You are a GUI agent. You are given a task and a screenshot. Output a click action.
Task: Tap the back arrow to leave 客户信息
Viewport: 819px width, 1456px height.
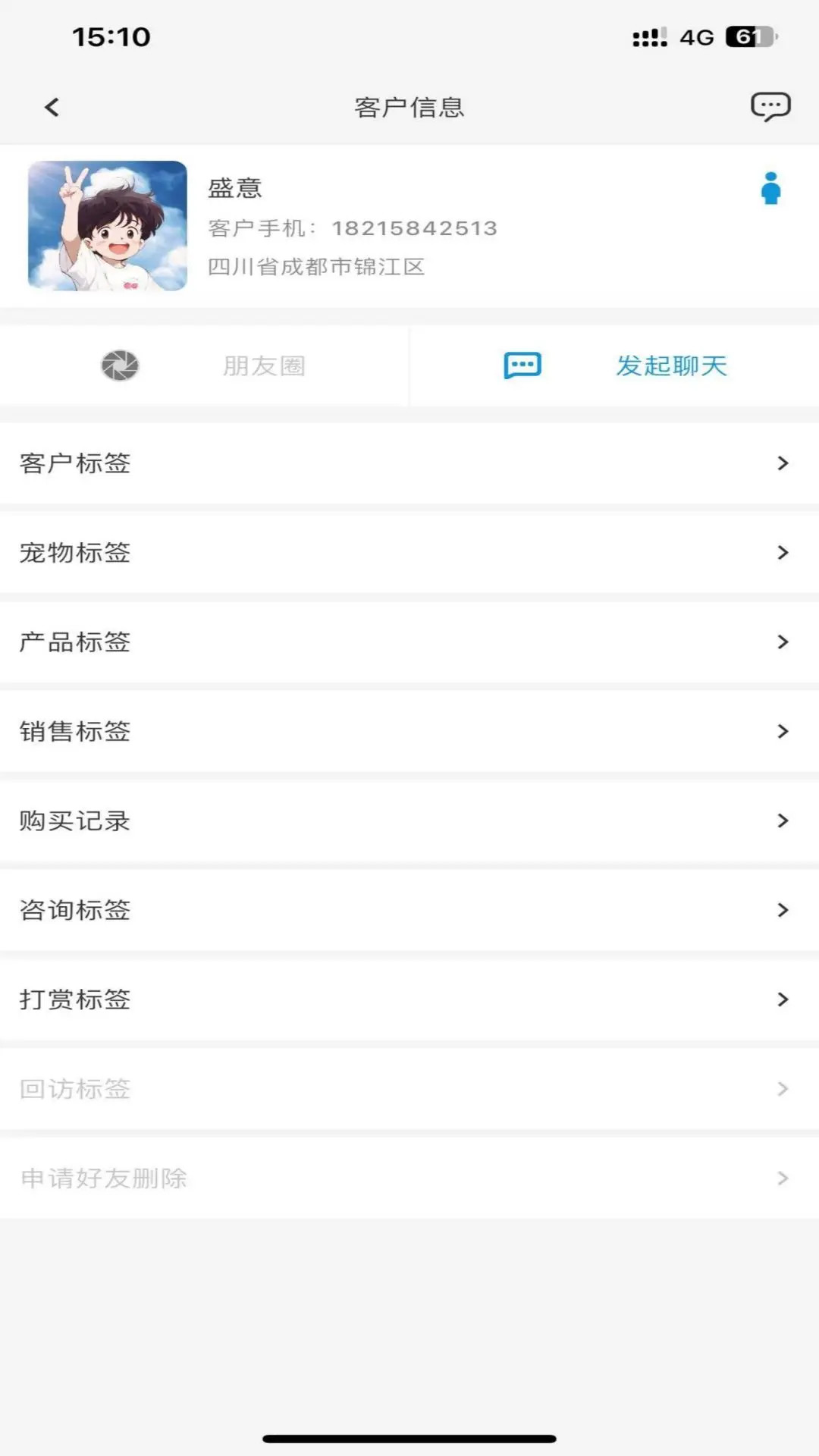coord(50,106)
